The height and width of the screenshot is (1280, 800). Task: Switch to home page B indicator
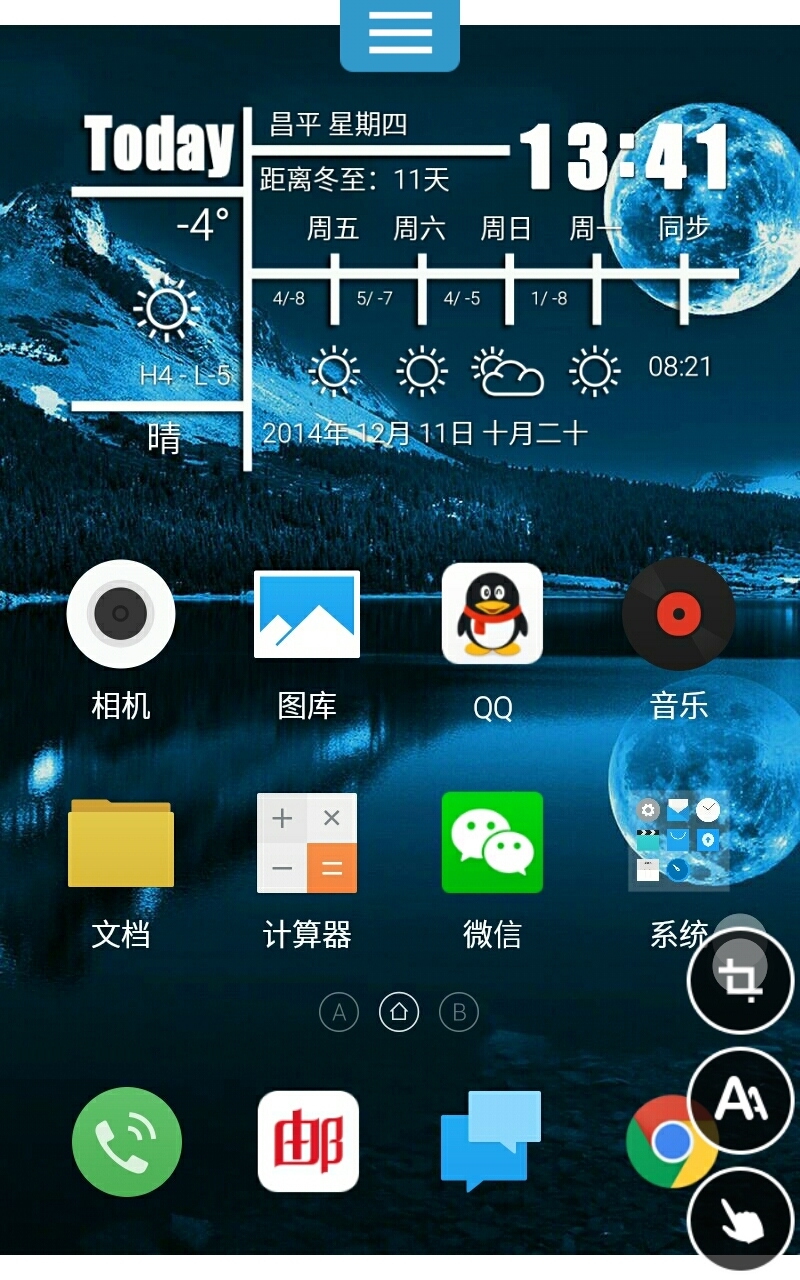coord(459,1013)
